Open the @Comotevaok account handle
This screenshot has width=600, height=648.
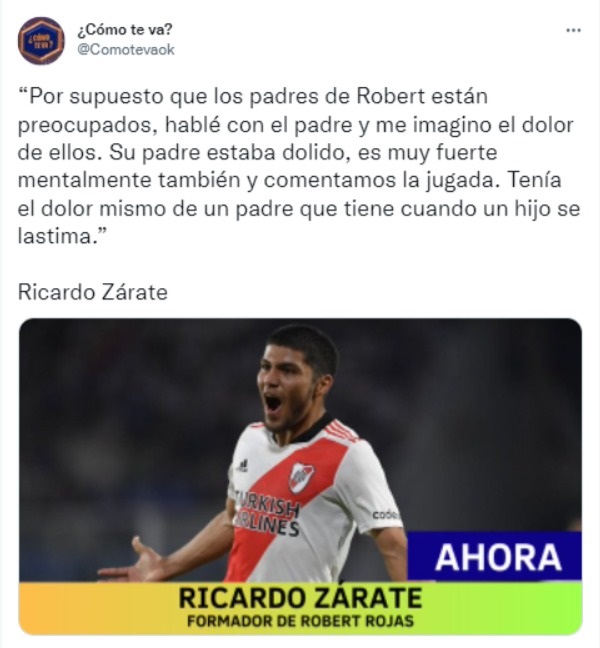click(x=125, y=49)
